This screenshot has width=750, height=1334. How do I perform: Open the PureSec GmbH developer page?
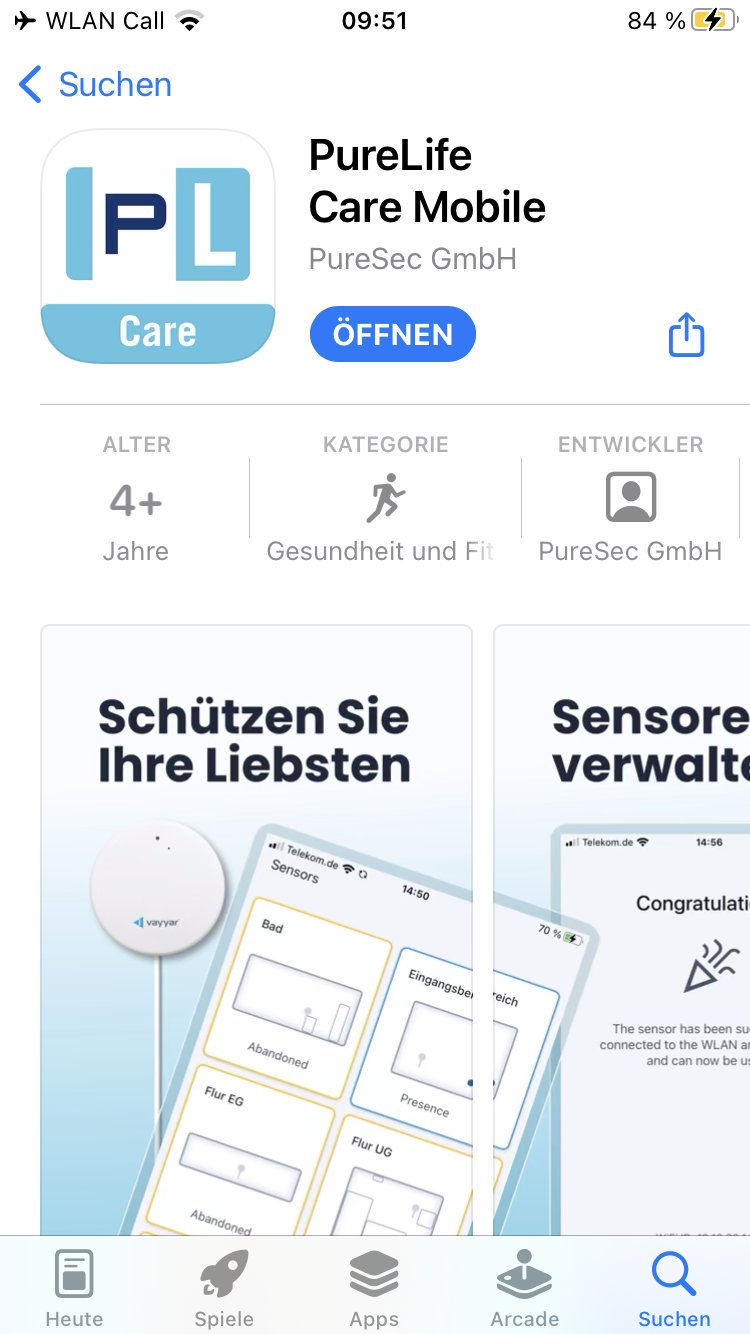630,498
